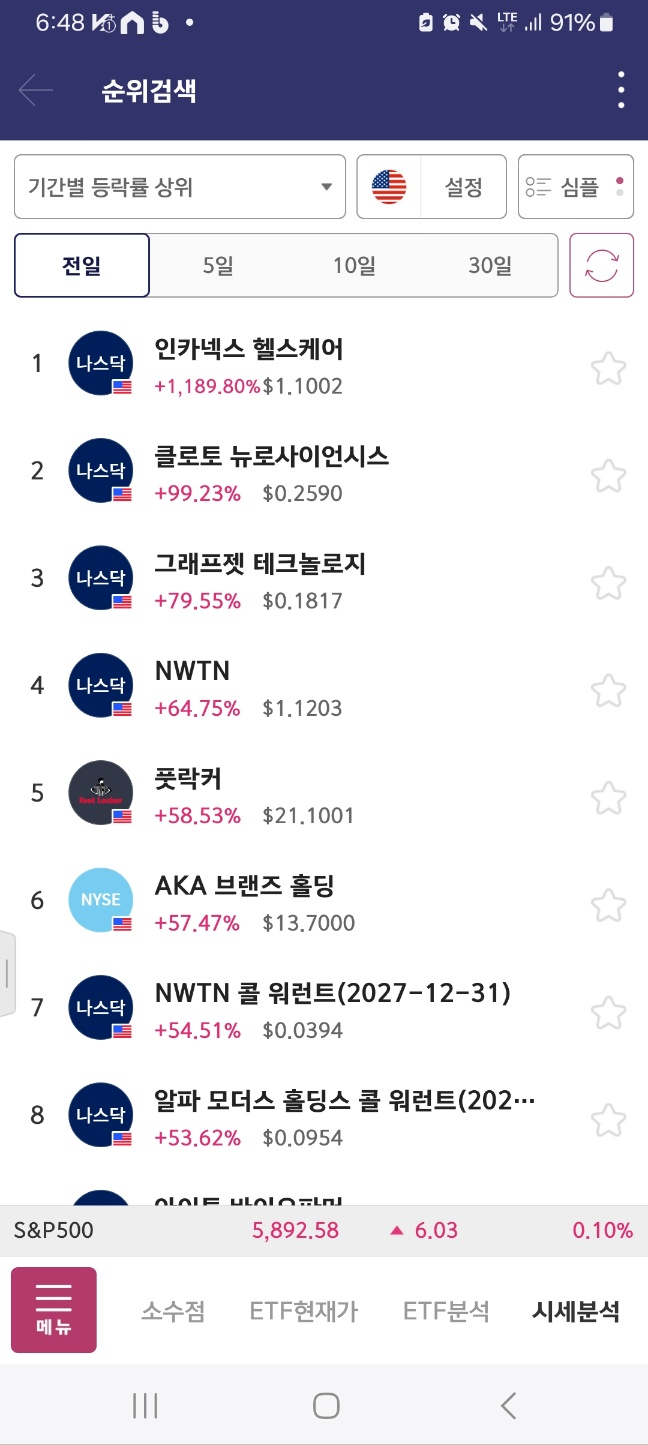Switch to the ETF분석 tab
This screenshot has height=1445, width=648.
click(446, 1312)
